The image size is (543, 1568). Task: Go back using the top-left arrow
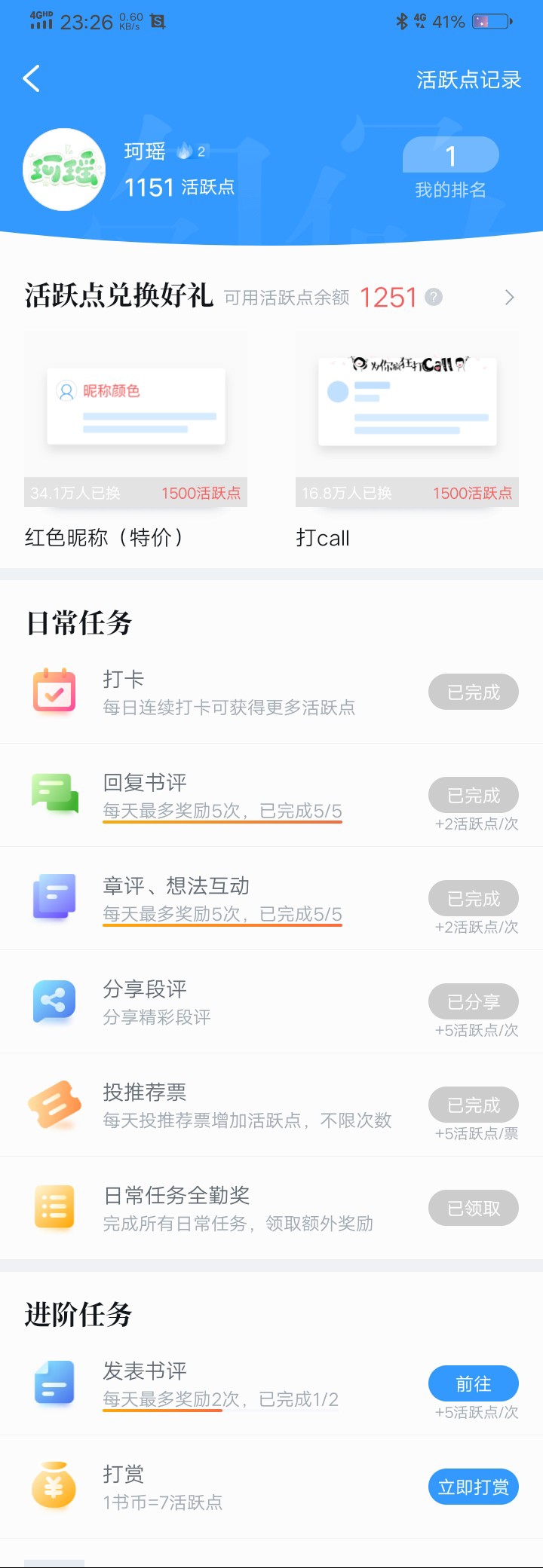32,78
